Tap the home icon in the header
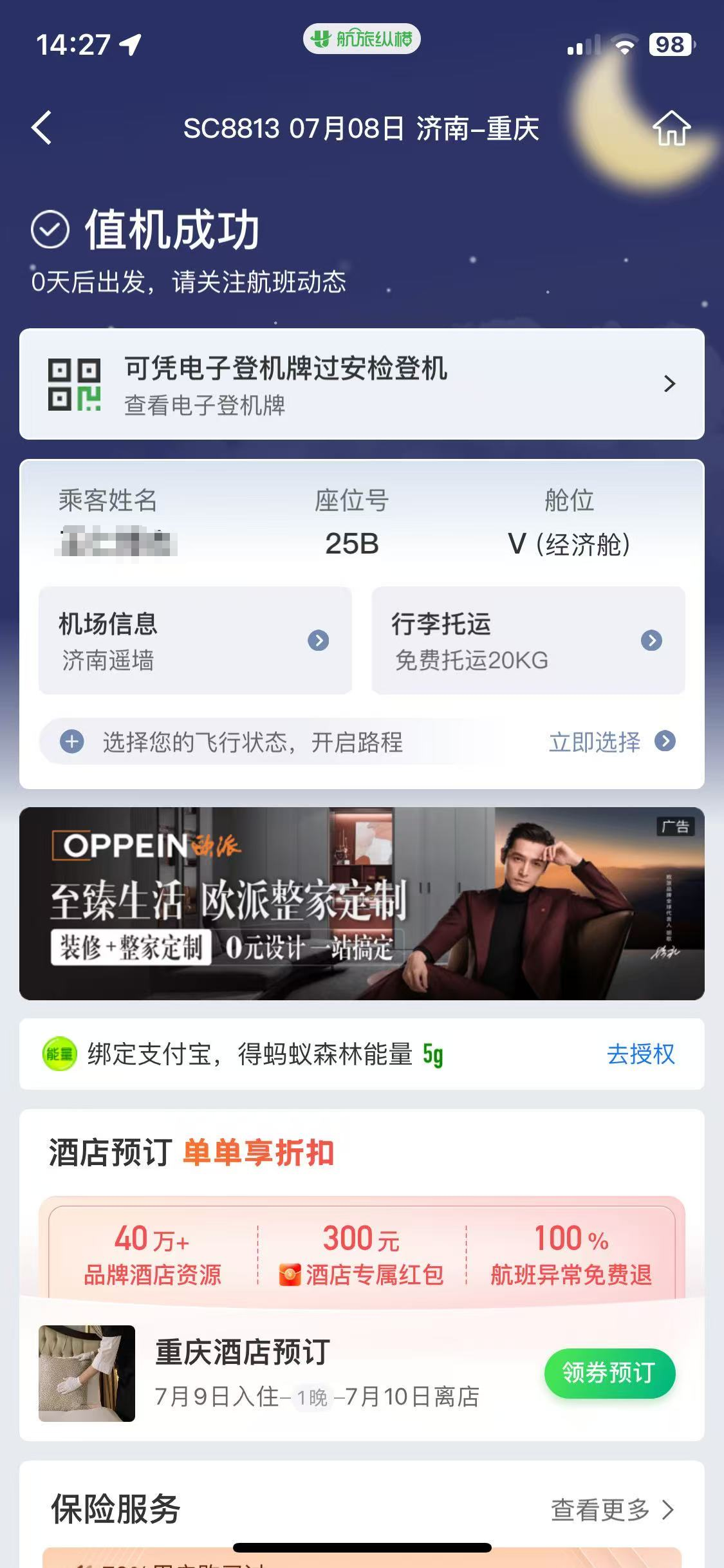The width and height of the screenshot is (724, 1568). (671, 128)
